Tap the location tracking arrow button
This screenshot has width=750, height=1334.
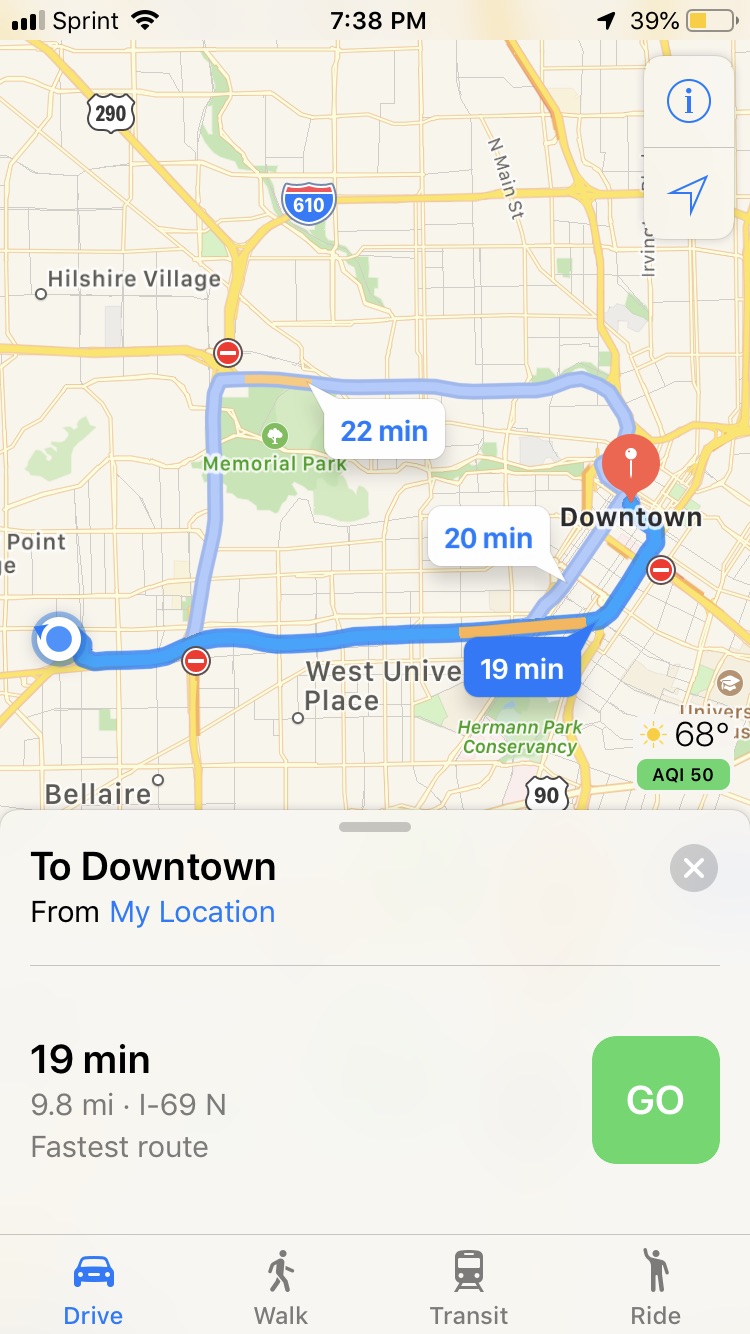click(688, 193)
